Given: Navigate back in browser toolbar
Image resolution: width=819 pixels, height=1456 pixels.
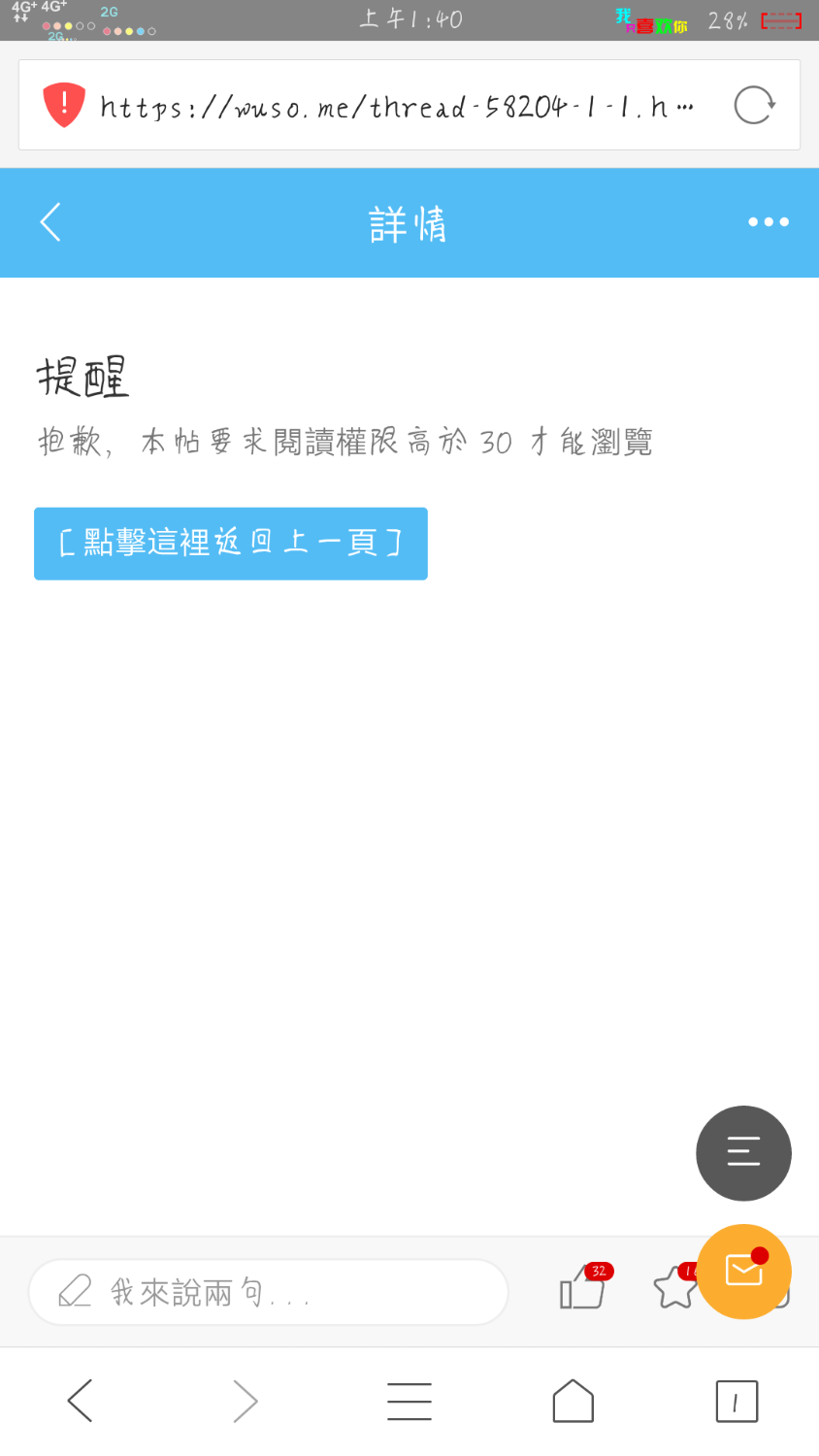Looking at the screenshot, I should tap(81, 1401).
